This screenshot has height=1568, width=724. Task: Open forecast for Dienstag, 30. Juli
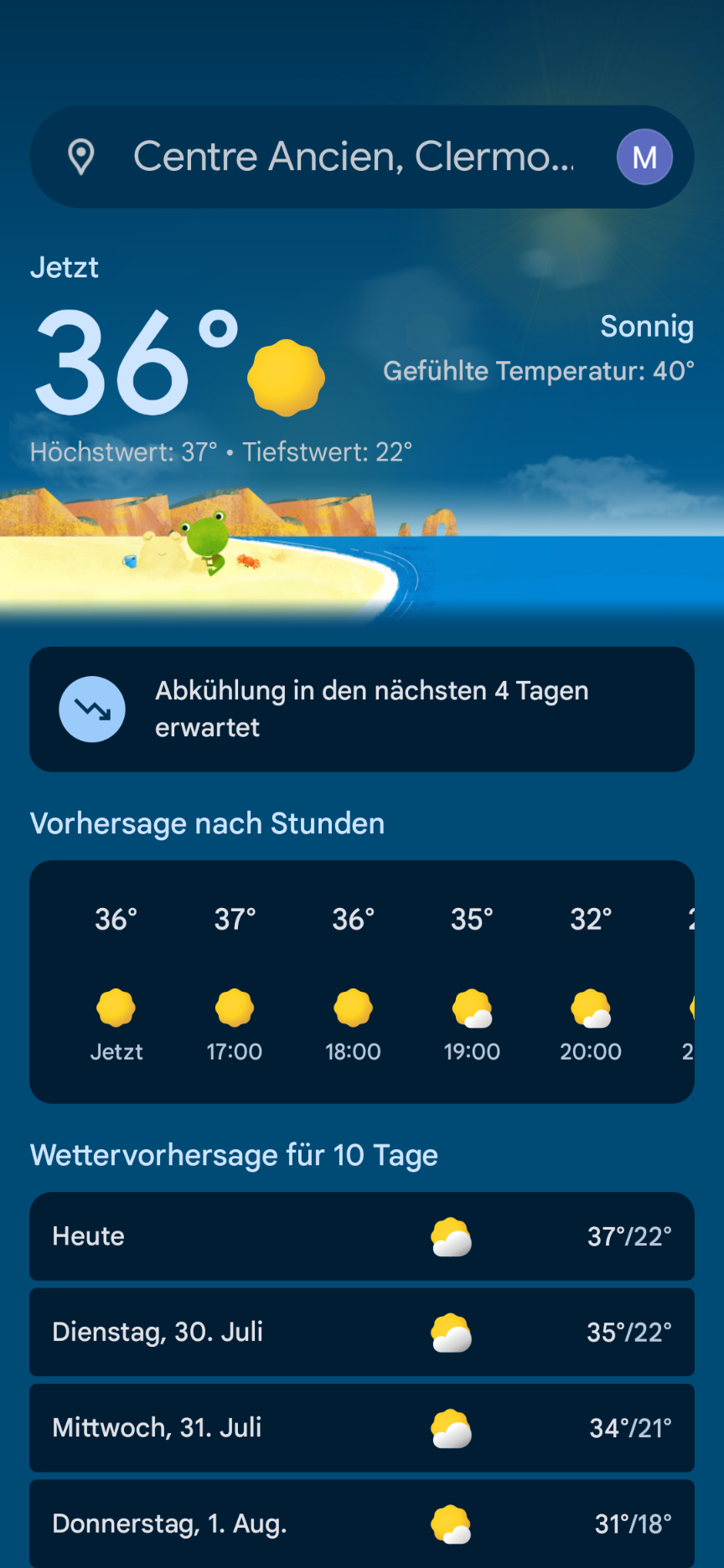[362, 1332]
